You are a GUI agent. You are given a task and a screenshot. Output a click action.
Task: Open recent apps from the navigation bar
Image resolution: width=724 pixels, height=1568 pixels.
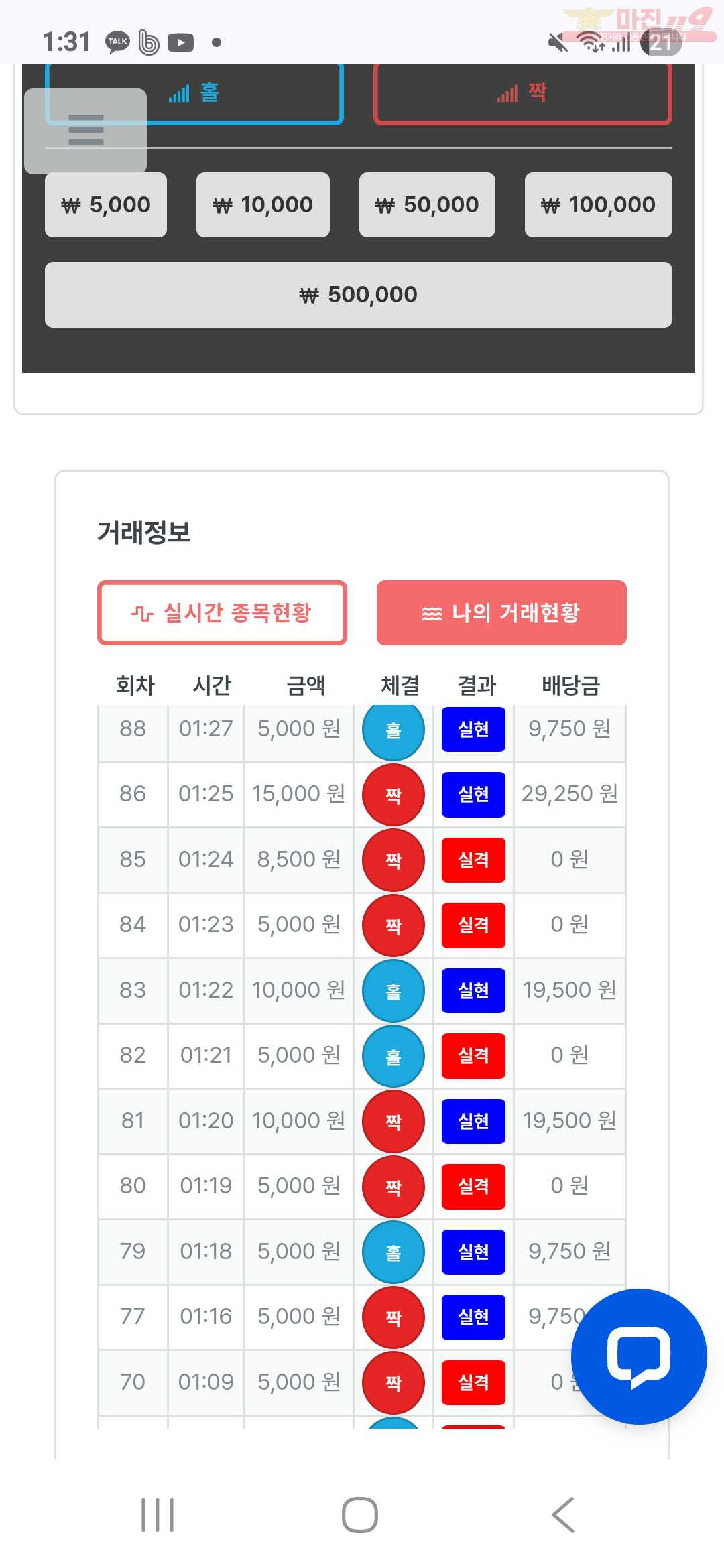point(158,1514)
